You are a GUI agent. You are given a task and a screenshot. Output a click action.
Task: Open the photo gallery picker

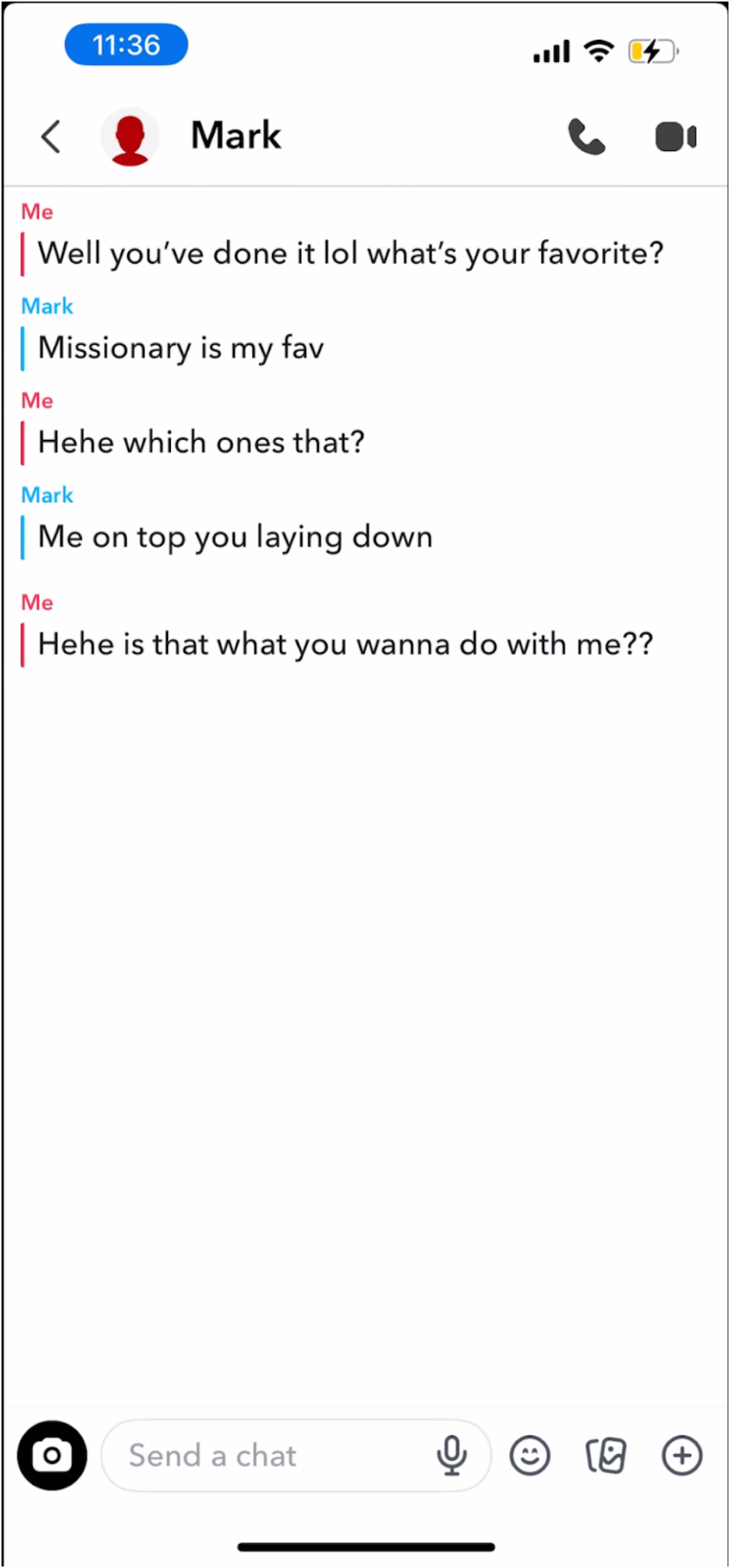click(606, 1455)
